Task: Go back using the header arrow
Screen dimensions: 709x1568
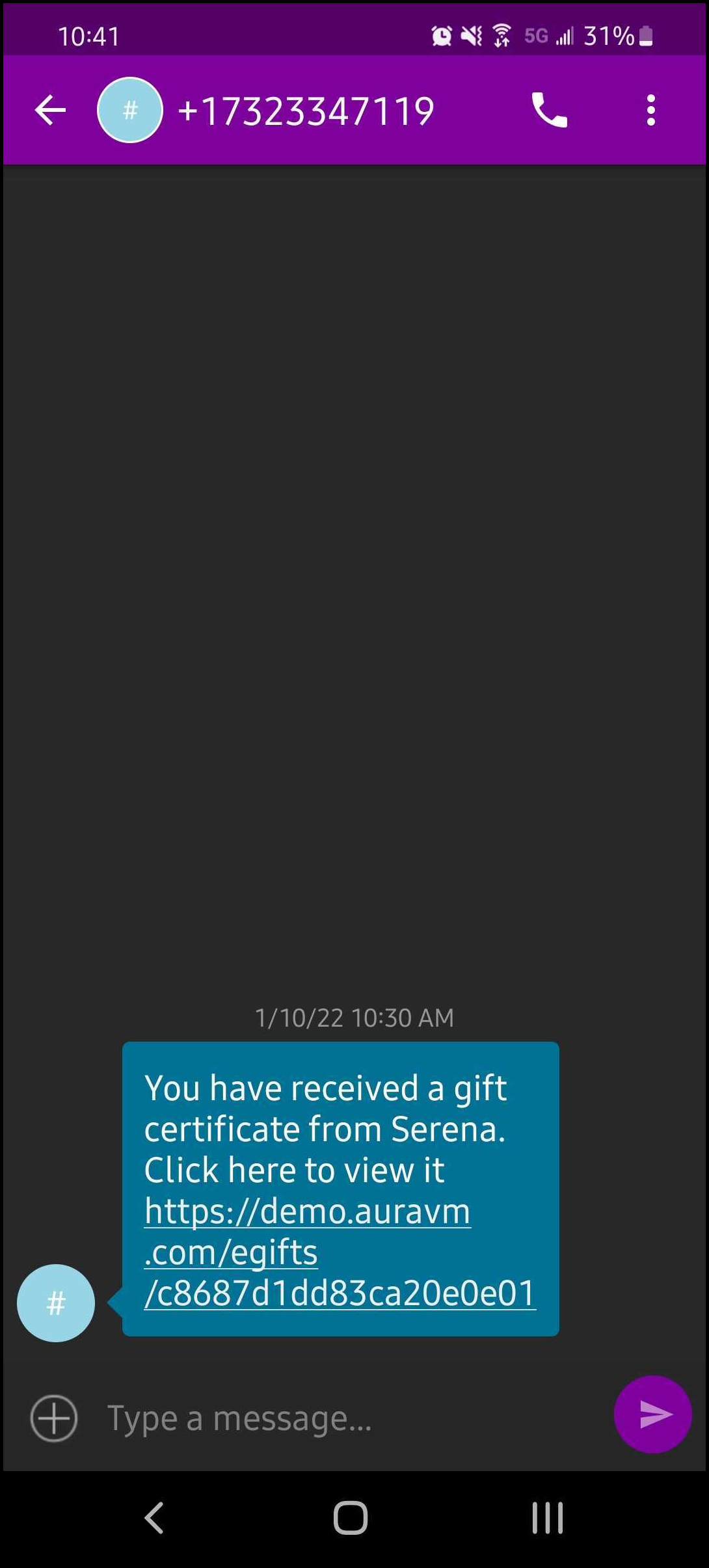Action: pyautogui.click(x=50, y=110)
